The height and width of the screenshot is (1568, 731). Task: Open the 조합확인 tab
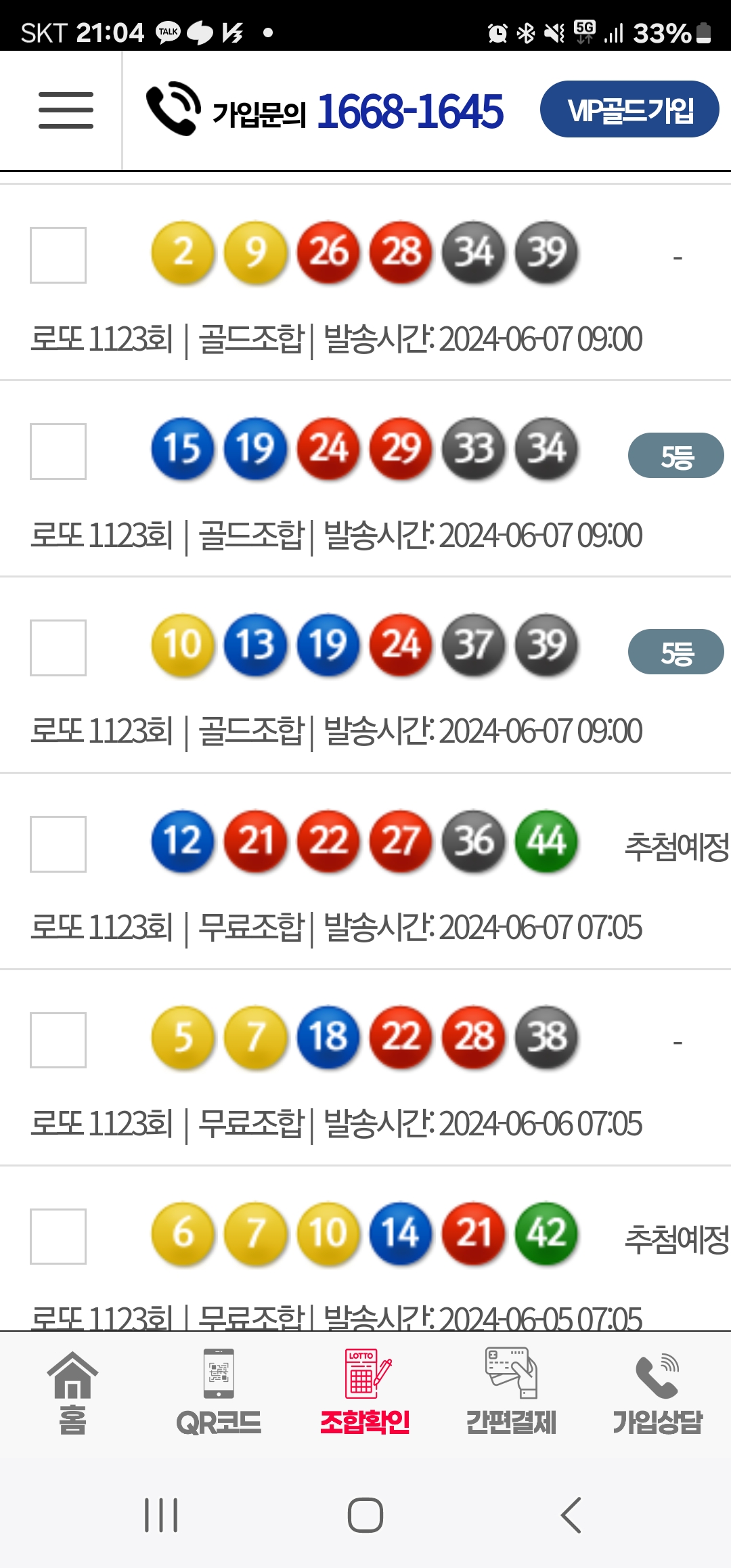pyautogui.click(x=365, y=1393)
